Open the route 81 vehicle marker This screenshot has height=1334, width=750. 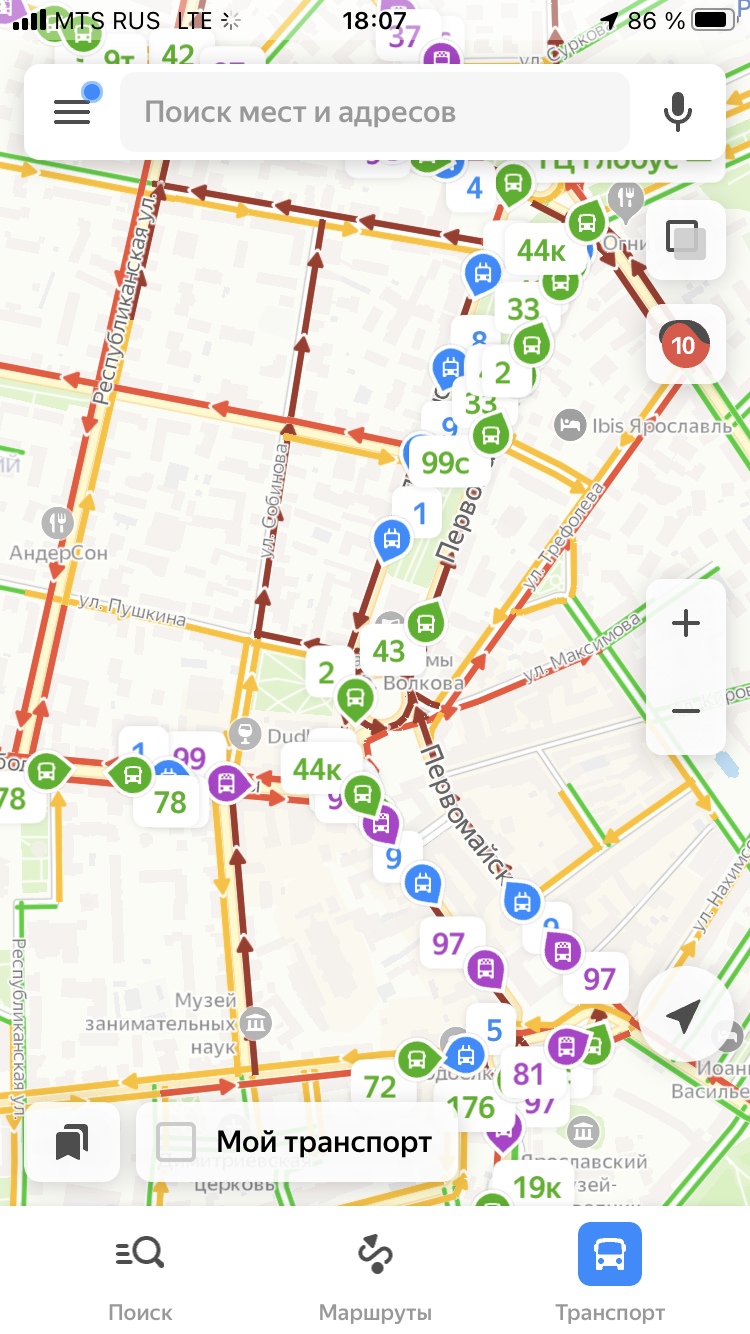528,1073
